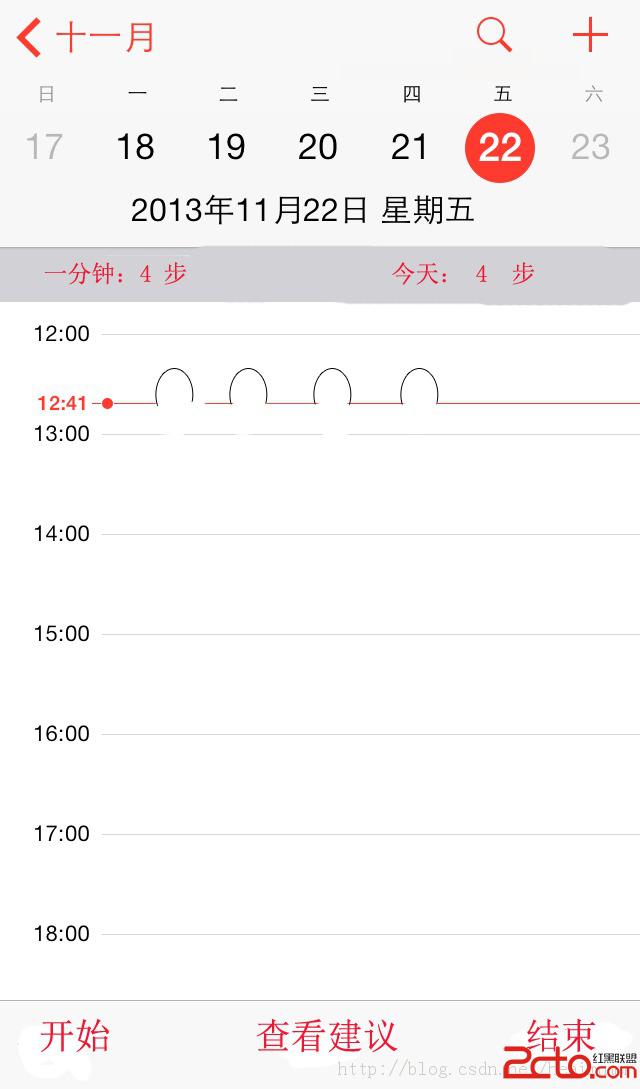This screenshot has width=640, height=1089.
Task: Jump to date 21 in the week row
Action: pos(409,147)
